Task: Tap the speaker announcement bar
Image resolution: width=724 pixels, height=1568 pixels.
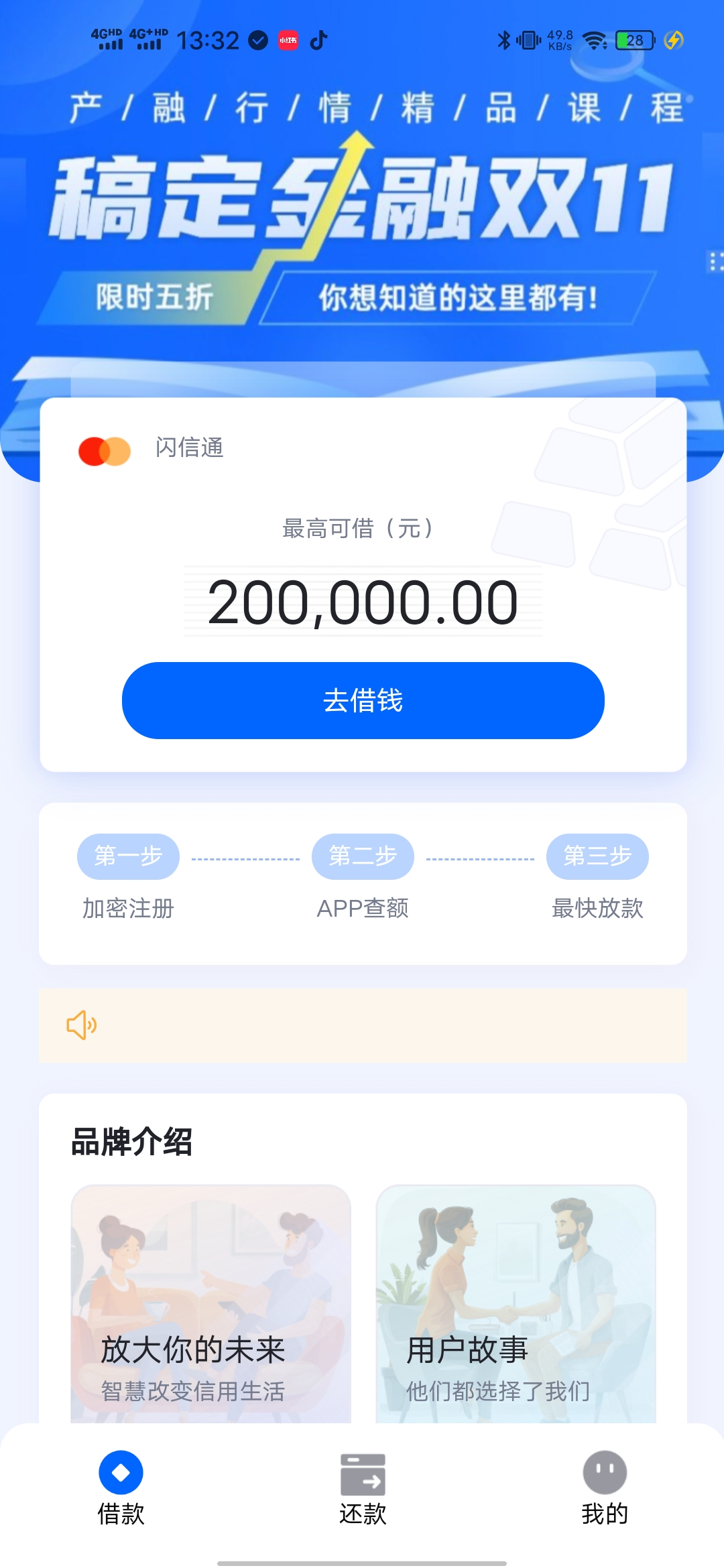Action: (x=363, y=1025)
